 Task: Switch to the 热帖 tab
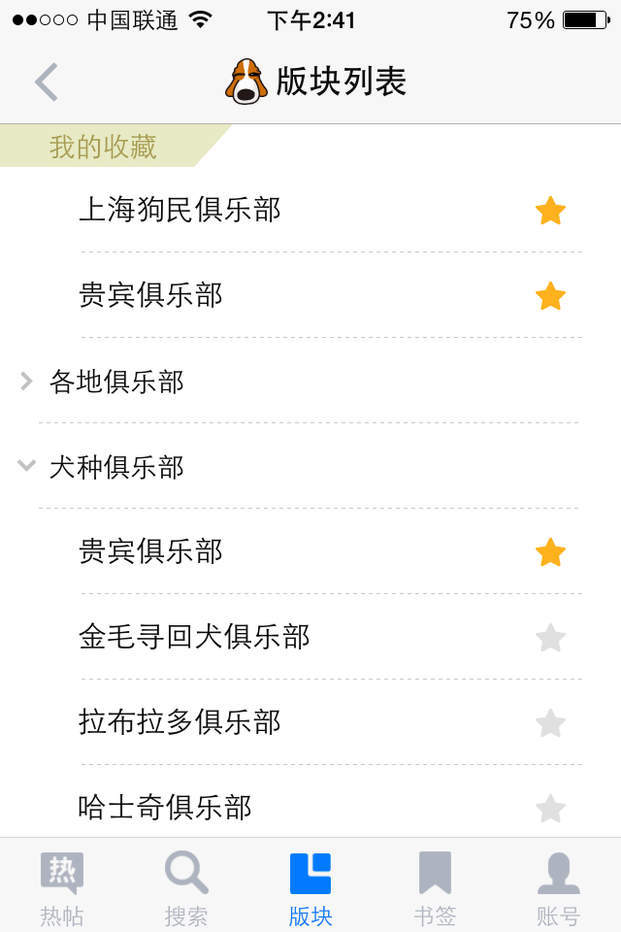pos(62,887)
